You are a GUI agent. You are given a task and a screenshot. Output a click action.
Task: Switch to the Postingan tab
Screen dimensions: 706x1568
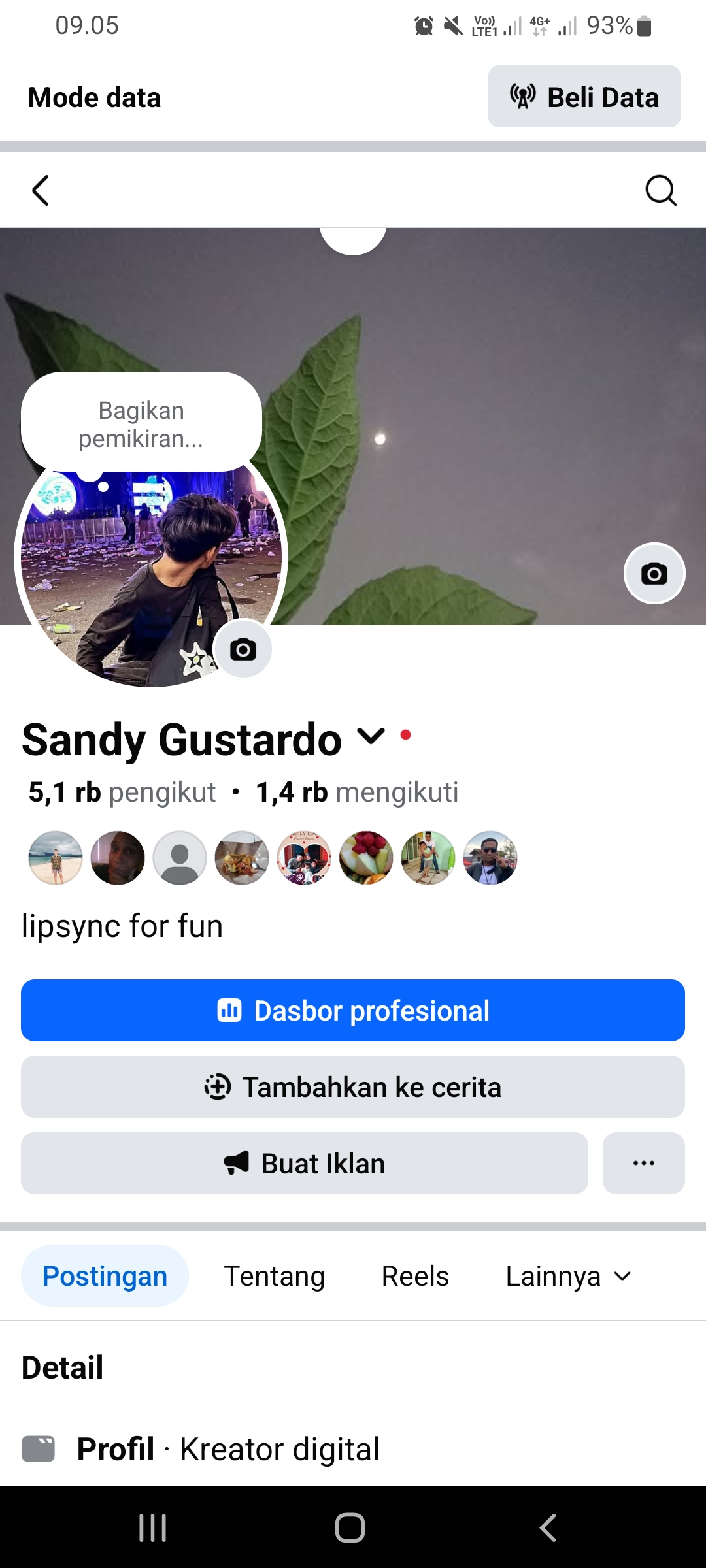105,1276
